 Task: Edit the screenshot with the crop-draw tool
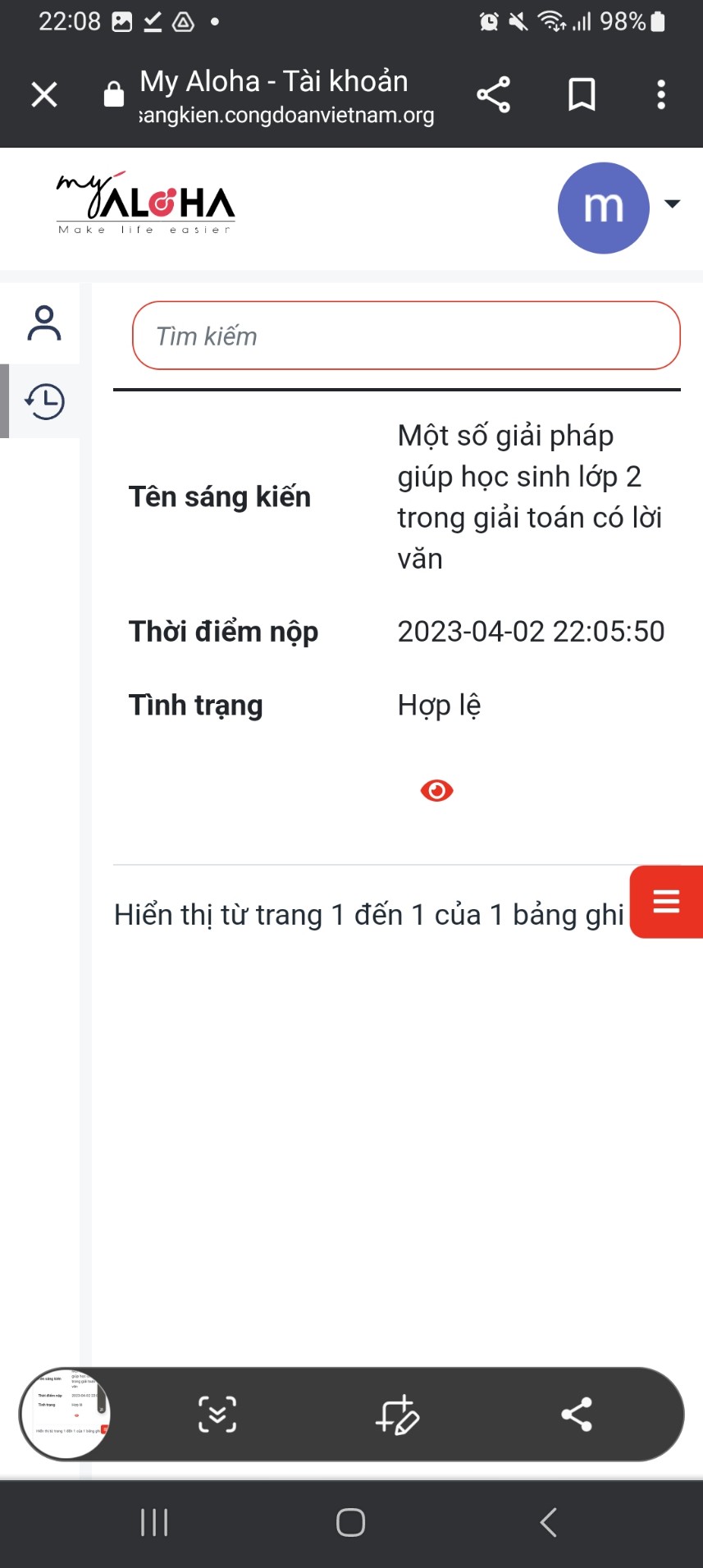pos(397,1415)
